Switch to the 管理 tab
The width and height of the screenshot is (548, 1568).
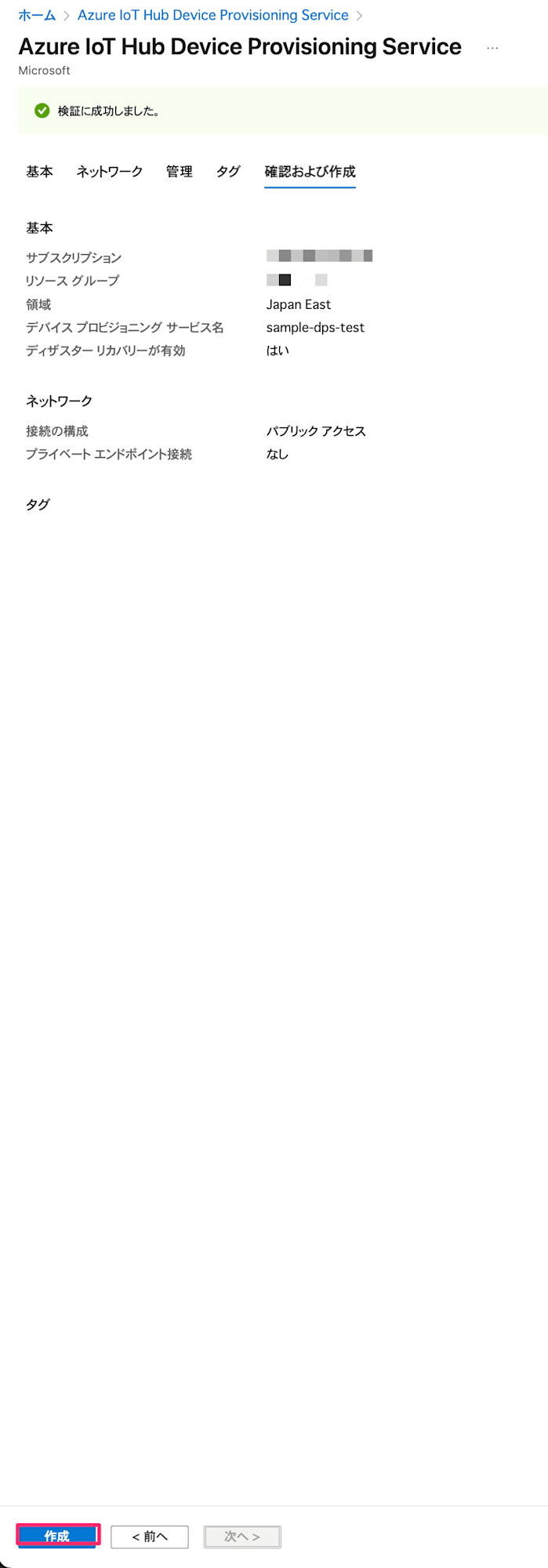(x=179, y=172)
